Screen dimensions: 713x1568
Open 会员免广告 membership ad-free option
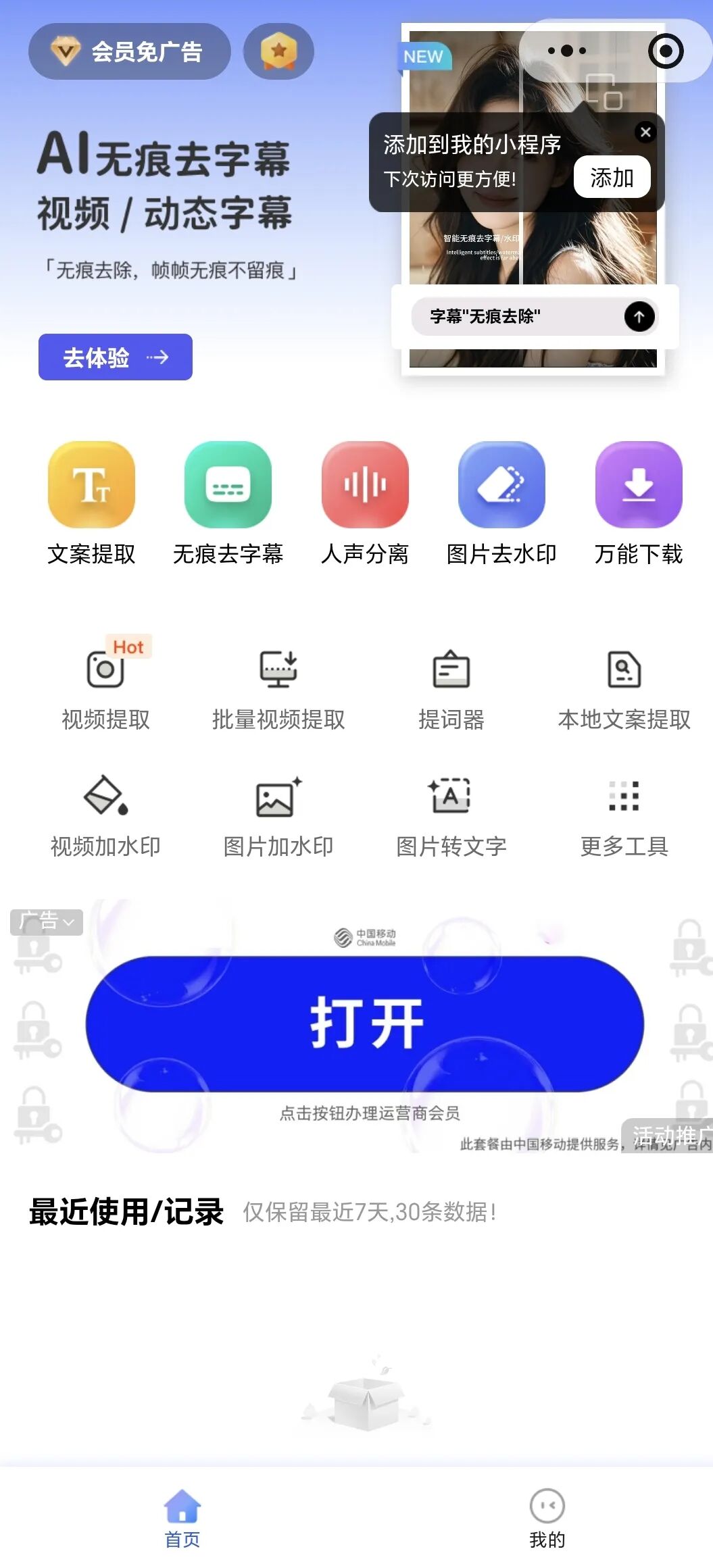click(x=130, y=51)
